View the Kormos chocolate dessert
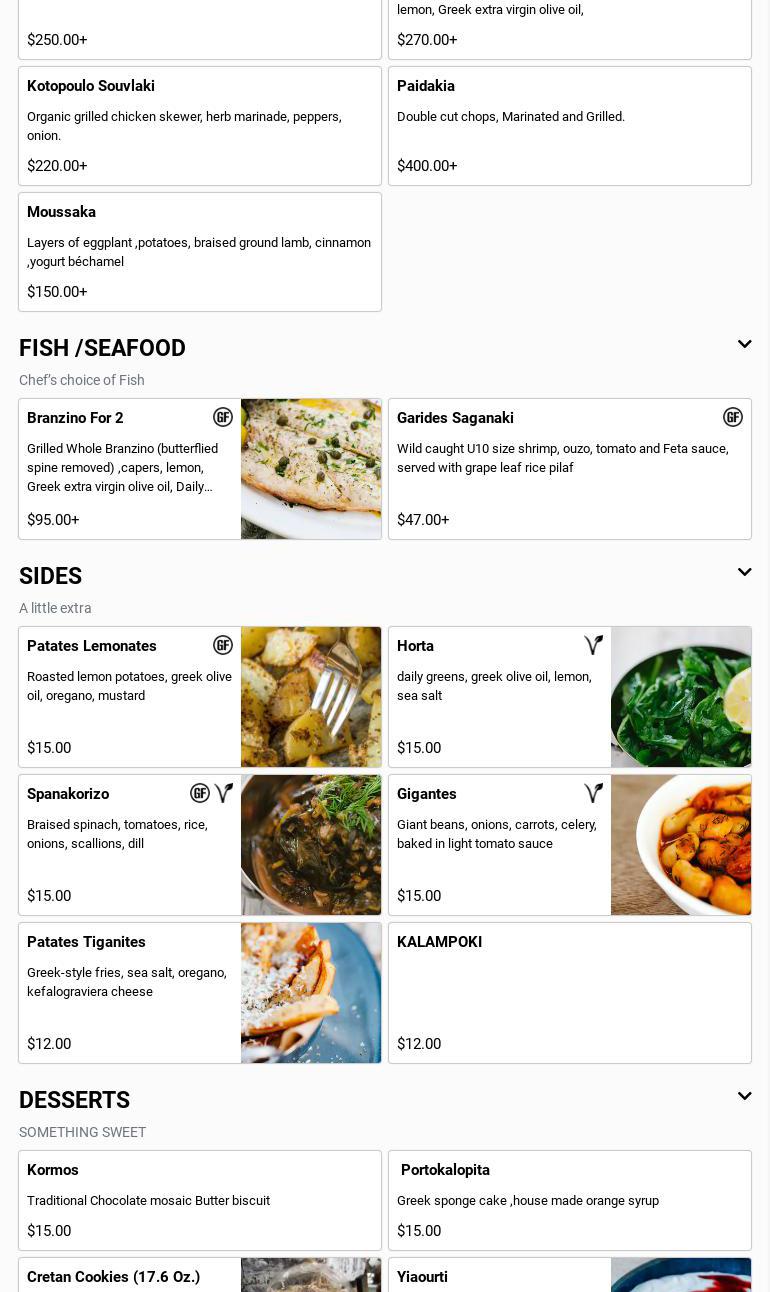The height and width of the screenshot is (1292, 770). 200,1200
